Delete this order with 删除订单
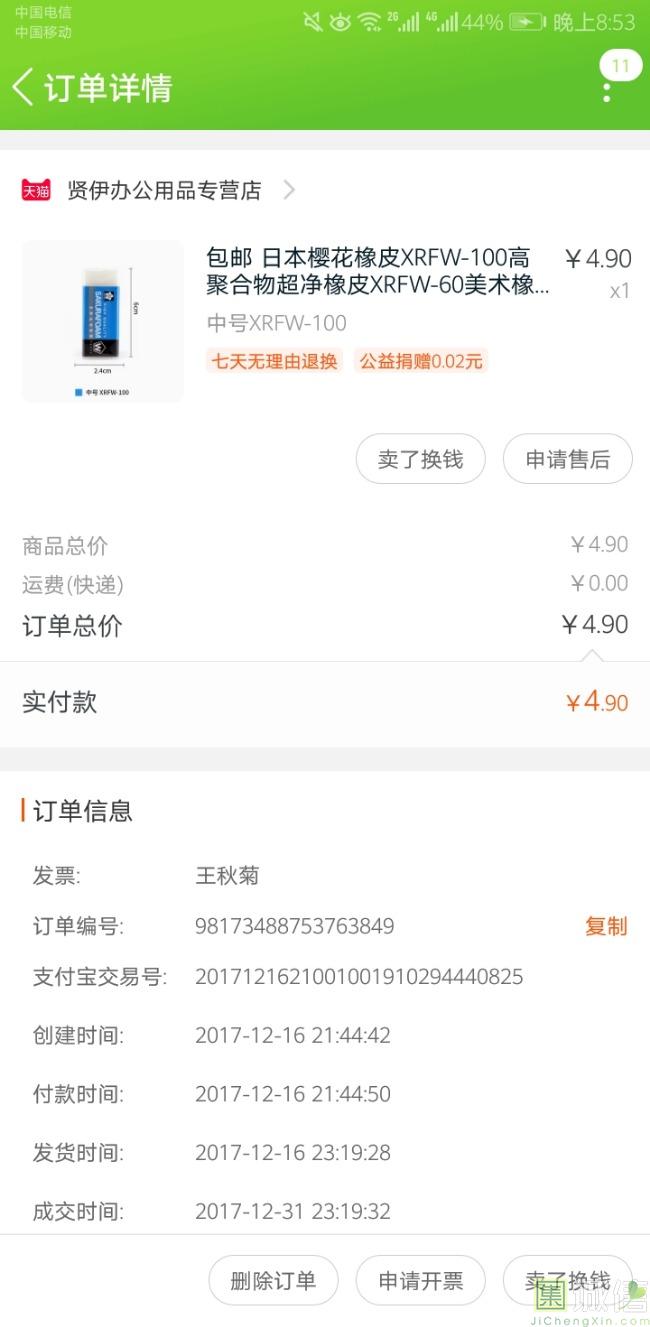650x1327 pixels. (x=273, y=1280)
